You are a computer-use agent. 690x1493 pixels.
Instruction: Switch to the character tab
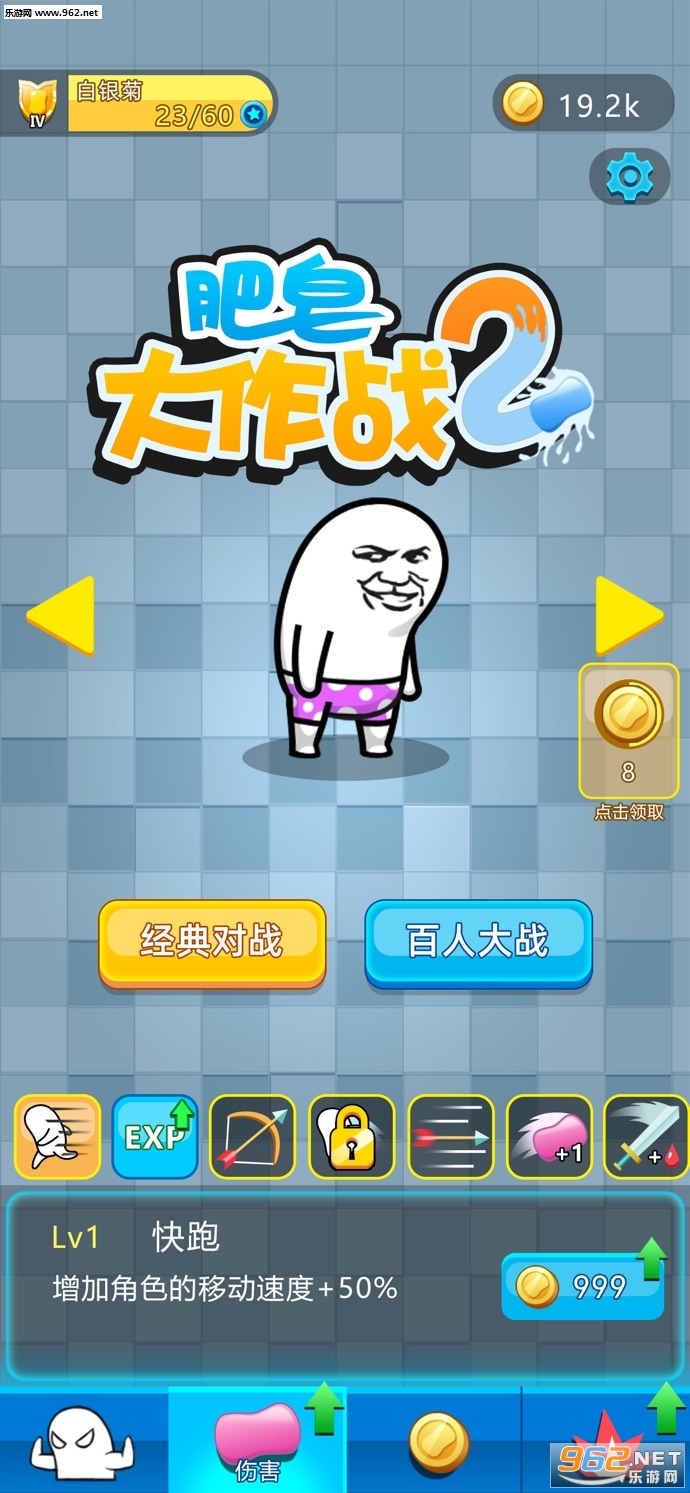coord(82,1440)
